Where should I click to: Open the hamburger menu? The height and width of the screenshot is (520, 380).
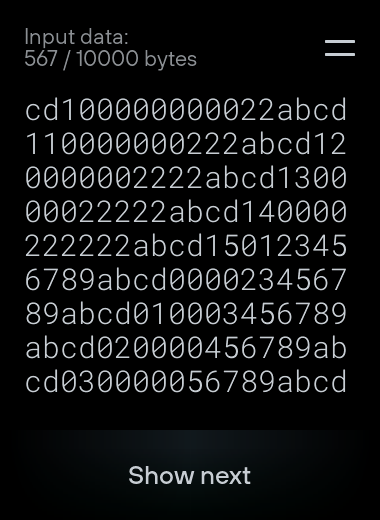click(x=340, y=48)
